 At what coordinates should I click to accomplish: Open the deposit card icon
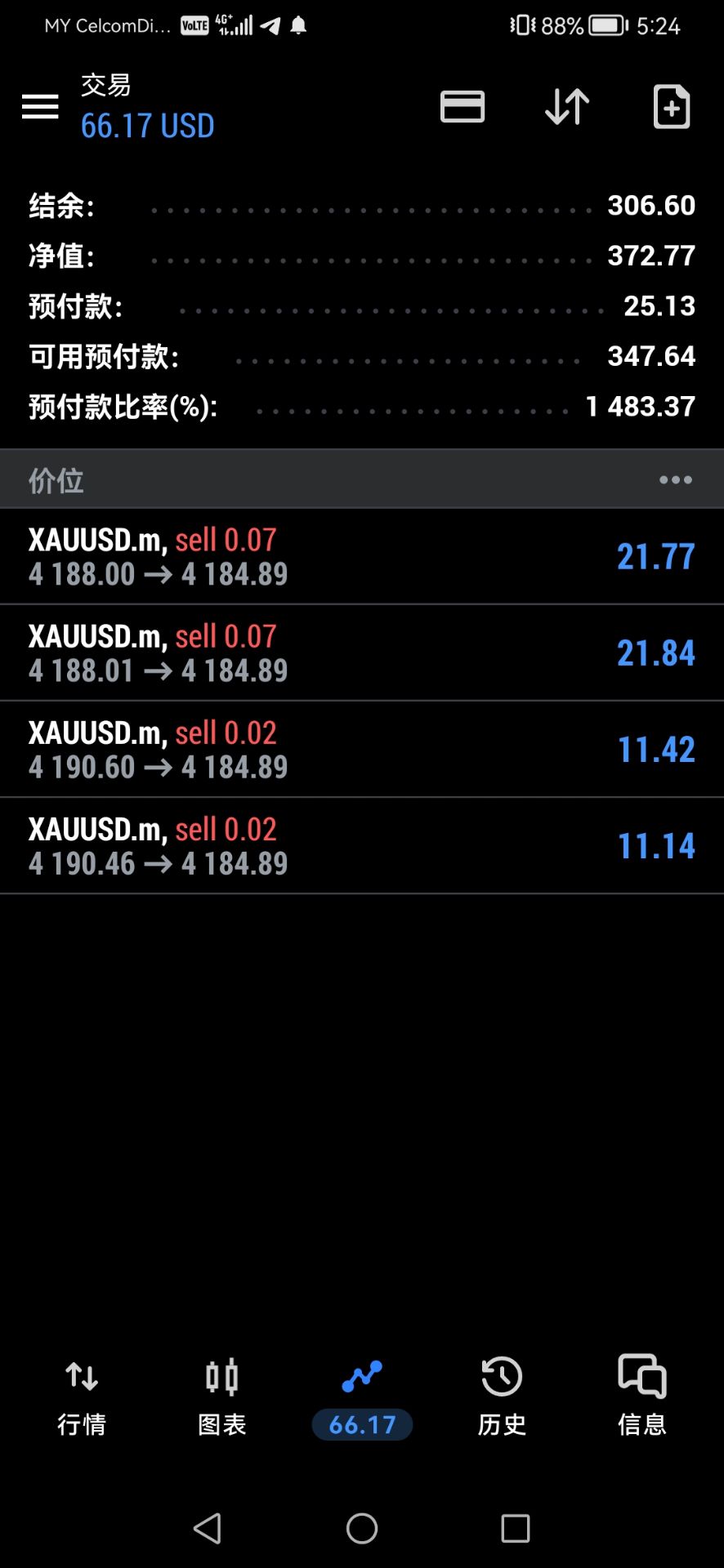463,106
